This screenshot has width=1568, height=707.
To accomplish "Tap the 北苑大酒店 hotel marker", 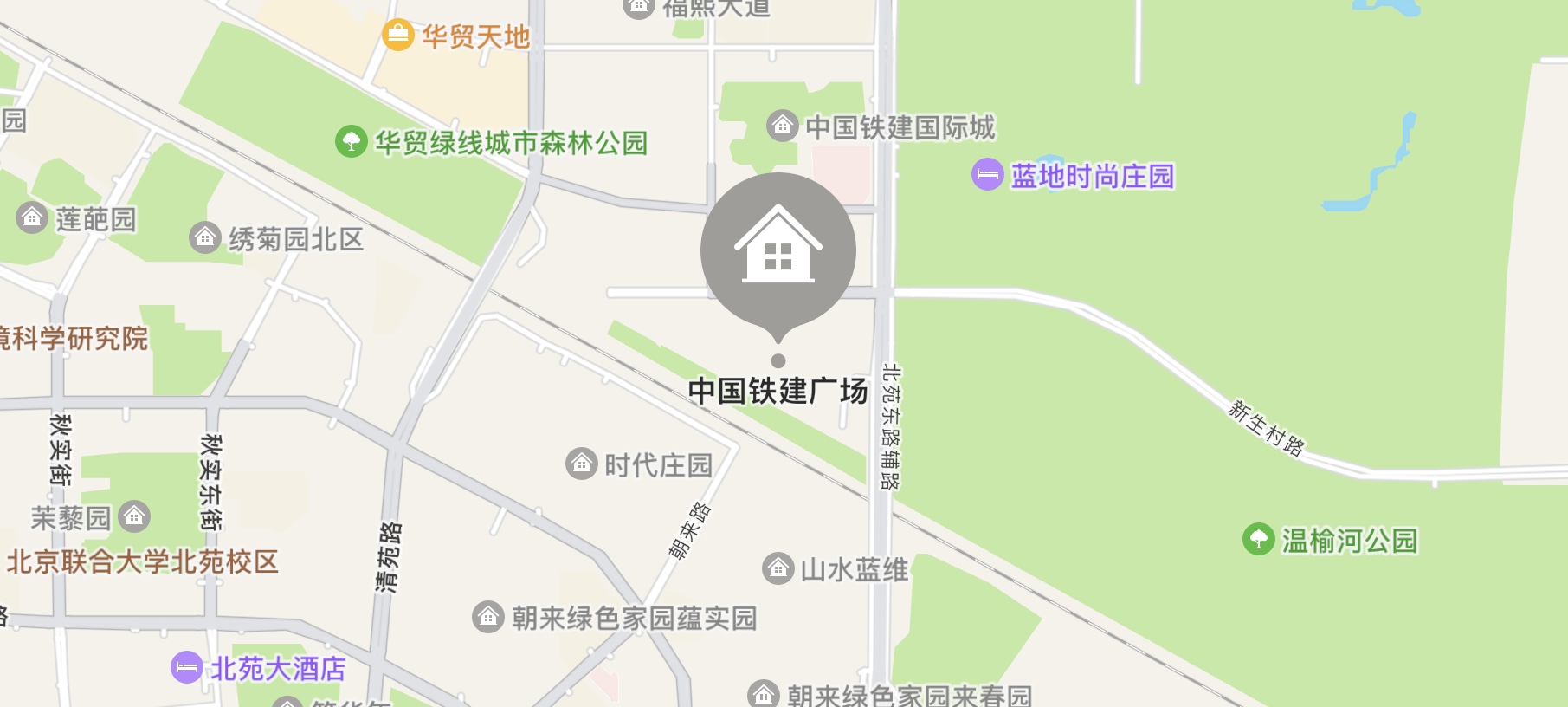I will 186,667.
